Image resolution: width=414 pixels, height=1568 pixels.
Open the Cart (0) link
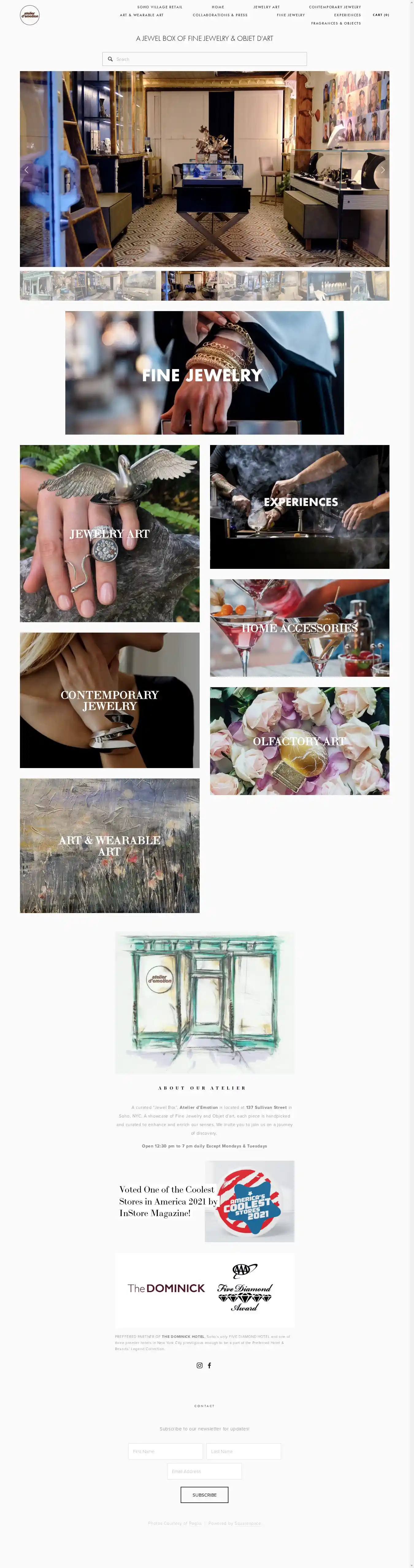(381, 15)
